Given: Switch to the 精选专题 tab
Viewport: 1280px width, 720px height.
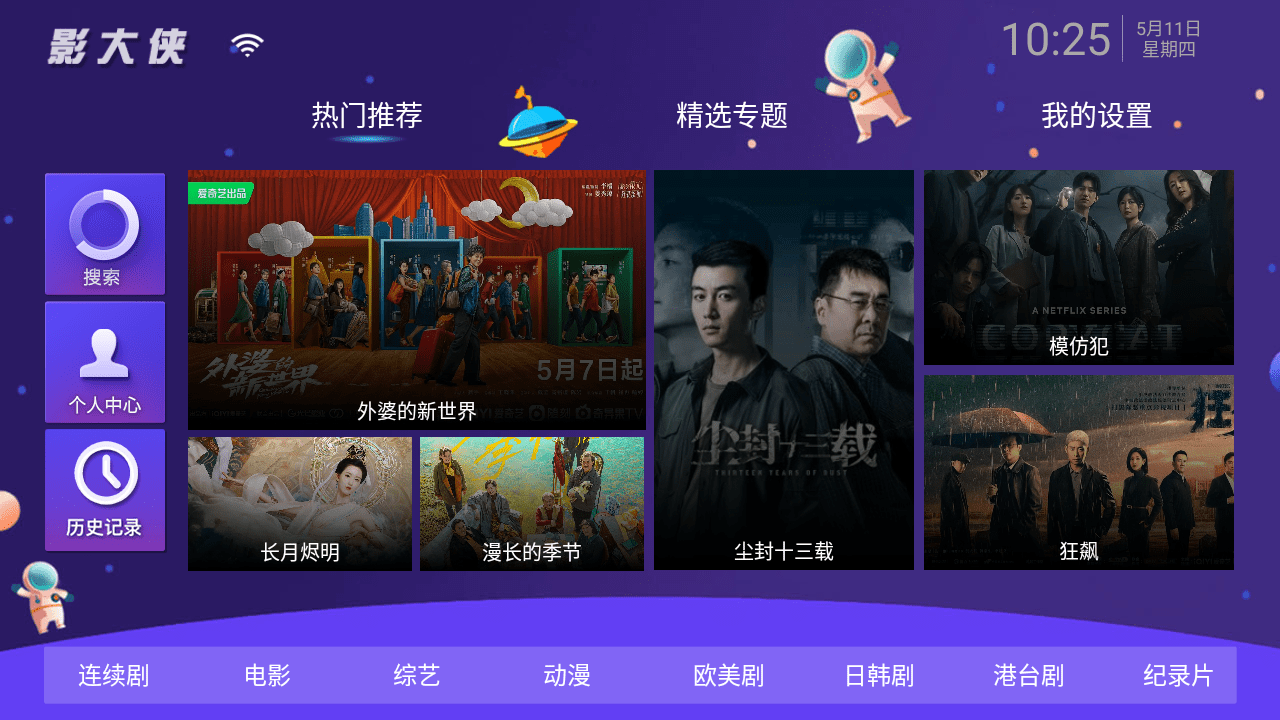Looking at the screenshot, I should point(732,116).
